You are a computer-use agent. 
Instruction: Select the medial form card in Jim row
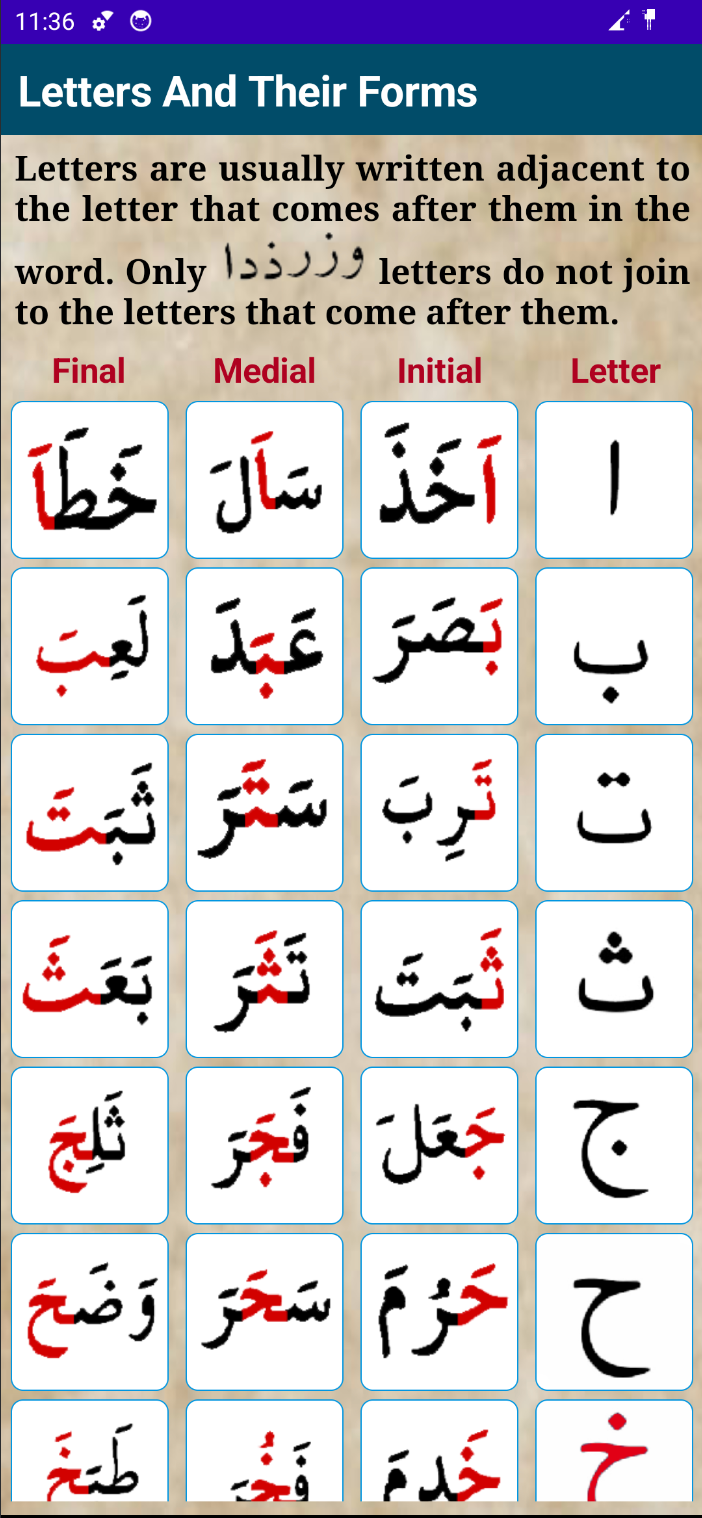tap(265, 1145)
